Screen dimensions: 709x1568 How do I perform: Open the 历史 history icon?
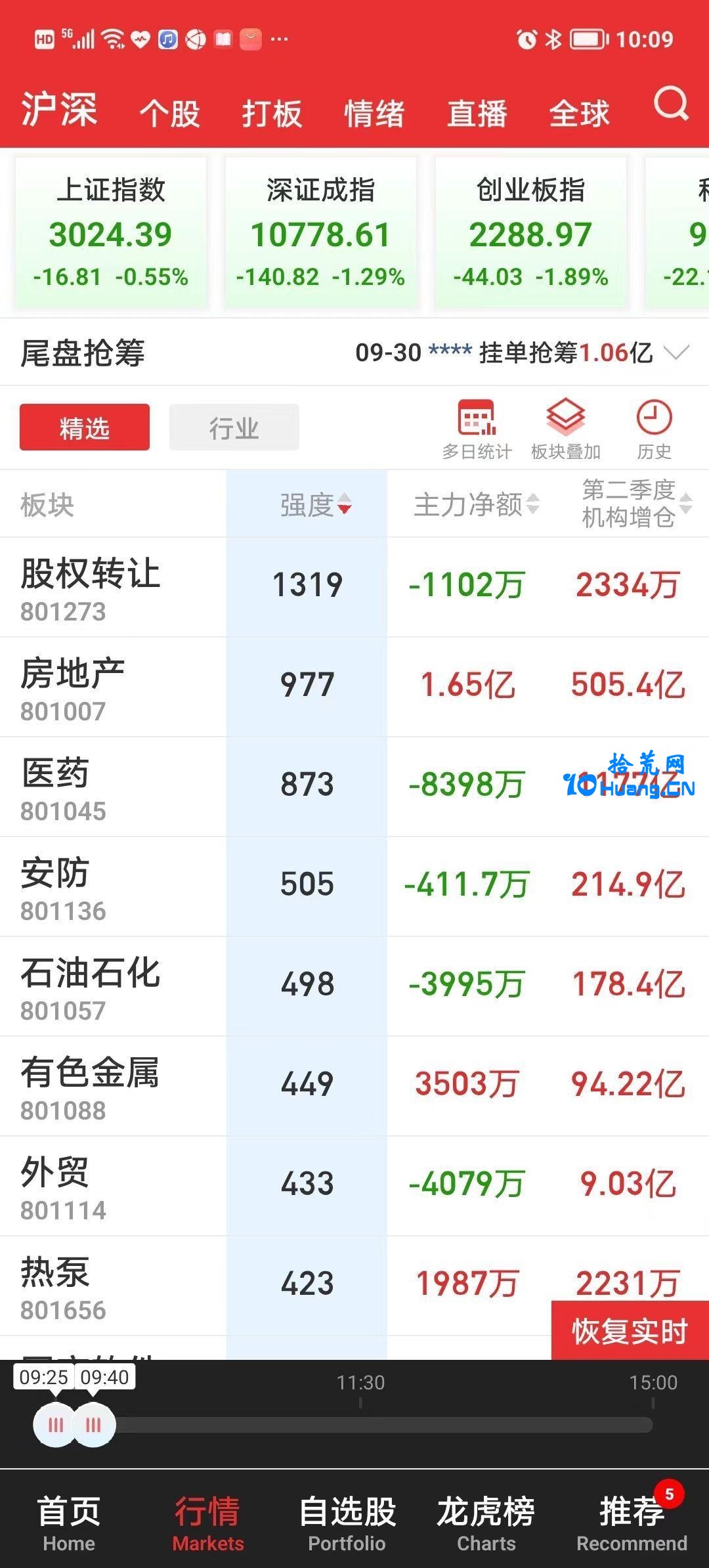point(654,429)
